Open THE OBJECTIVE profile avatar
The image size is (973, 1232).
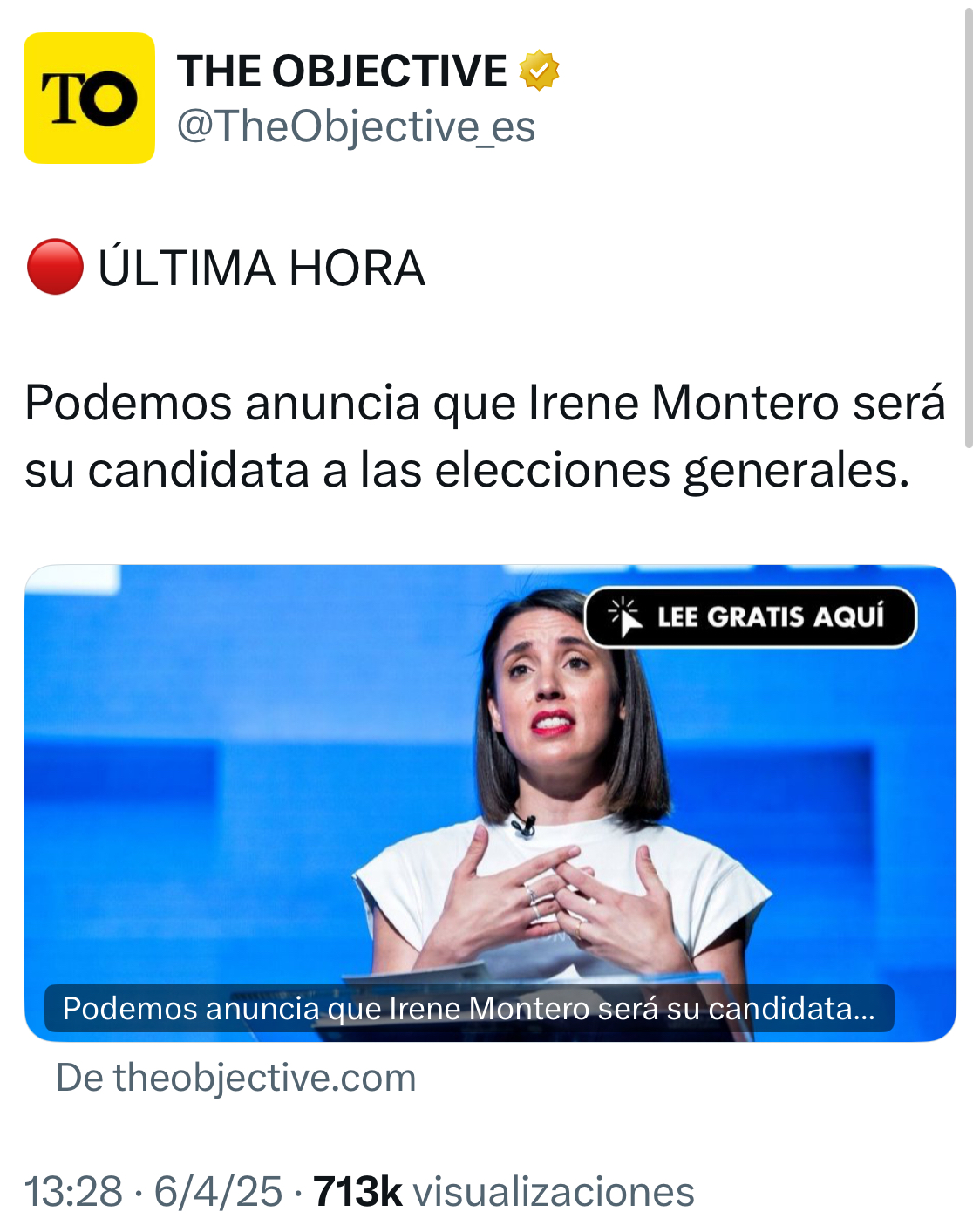(89, 98)
